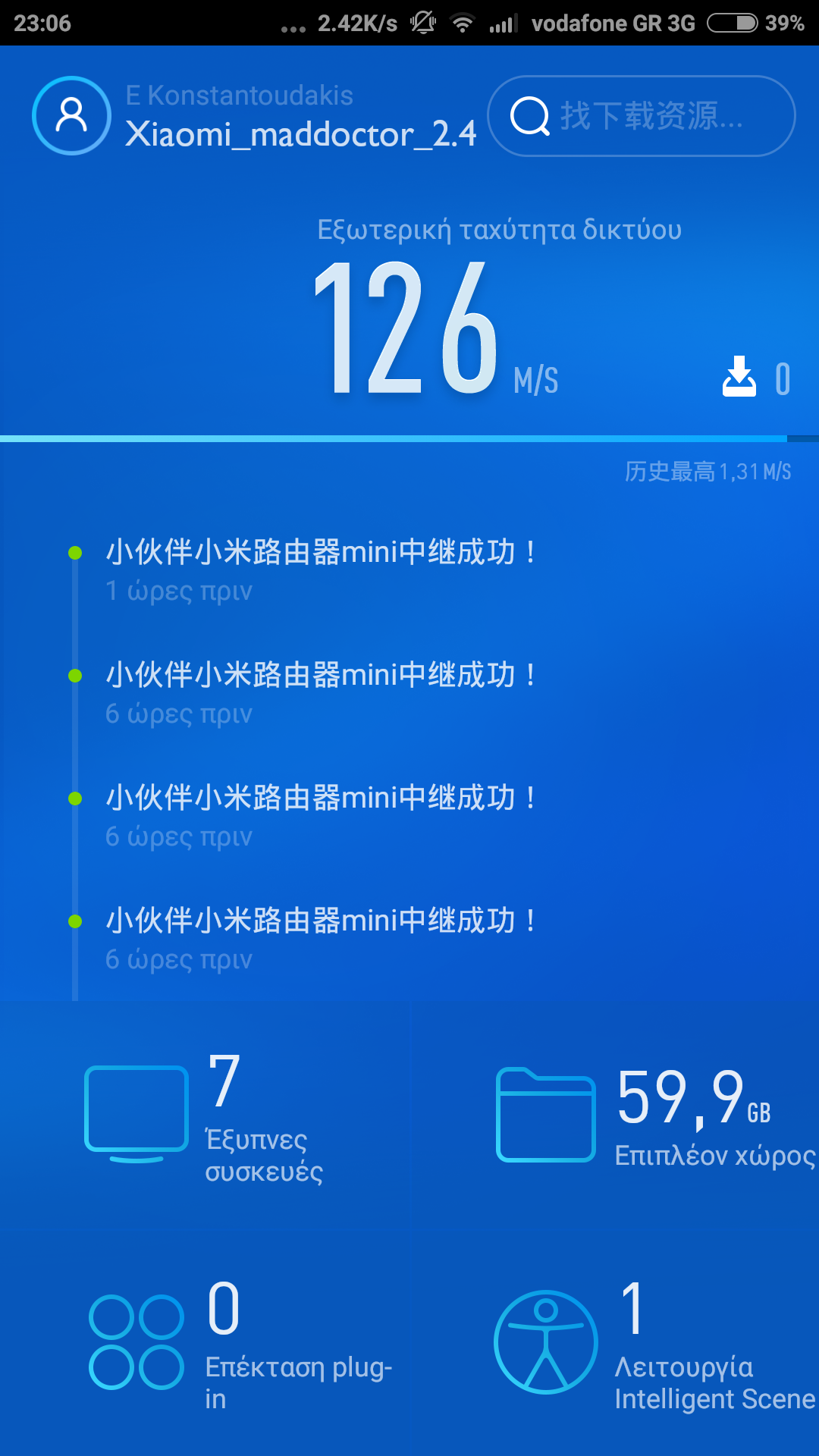Image resolution: width=819 pixels, height=1456 pixels.
Task: Open the downloads icon showing 0
Action: tap(755, 378)
